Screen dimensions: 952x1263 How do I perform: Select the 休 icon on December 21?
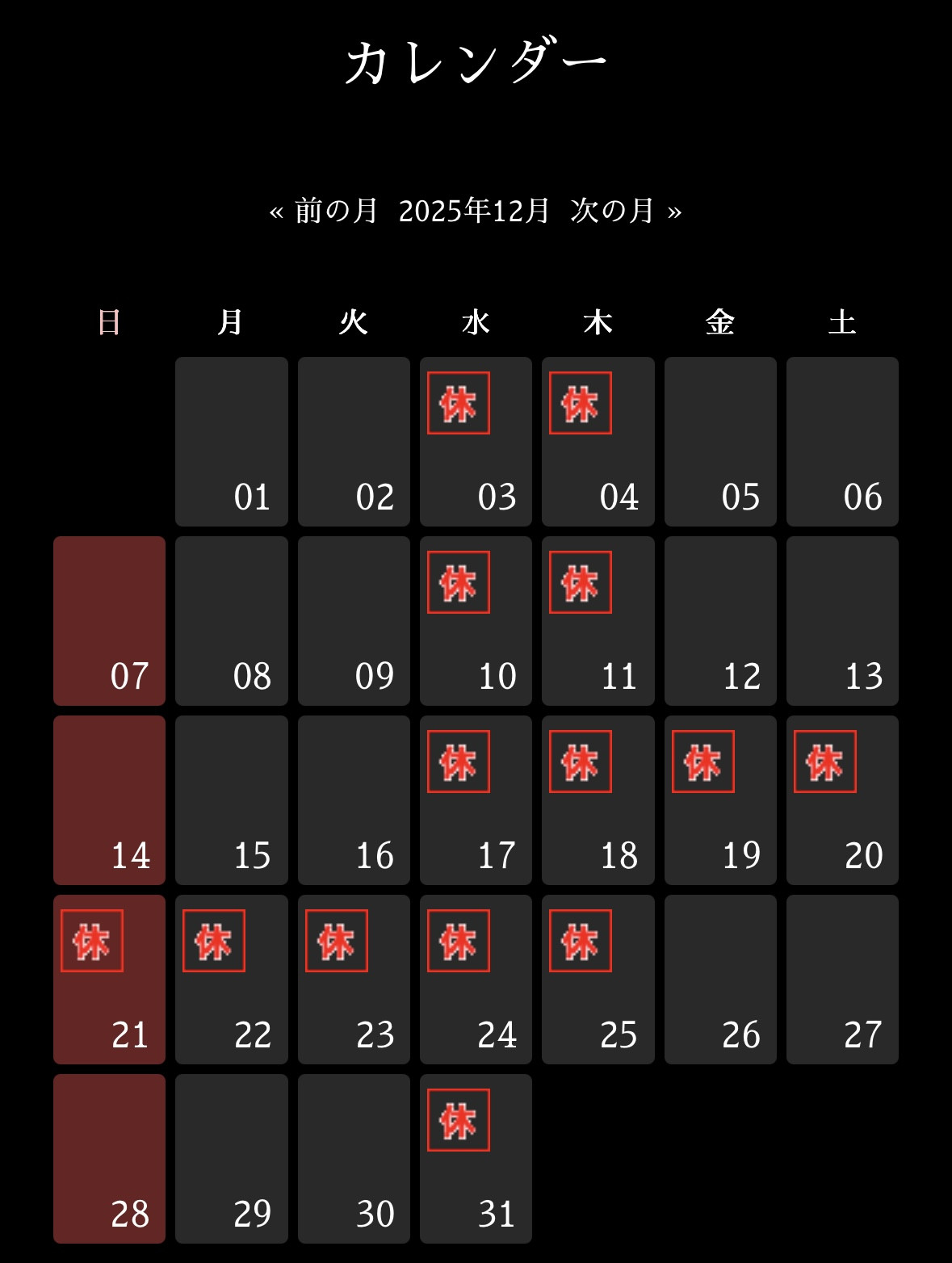[91, 942]
